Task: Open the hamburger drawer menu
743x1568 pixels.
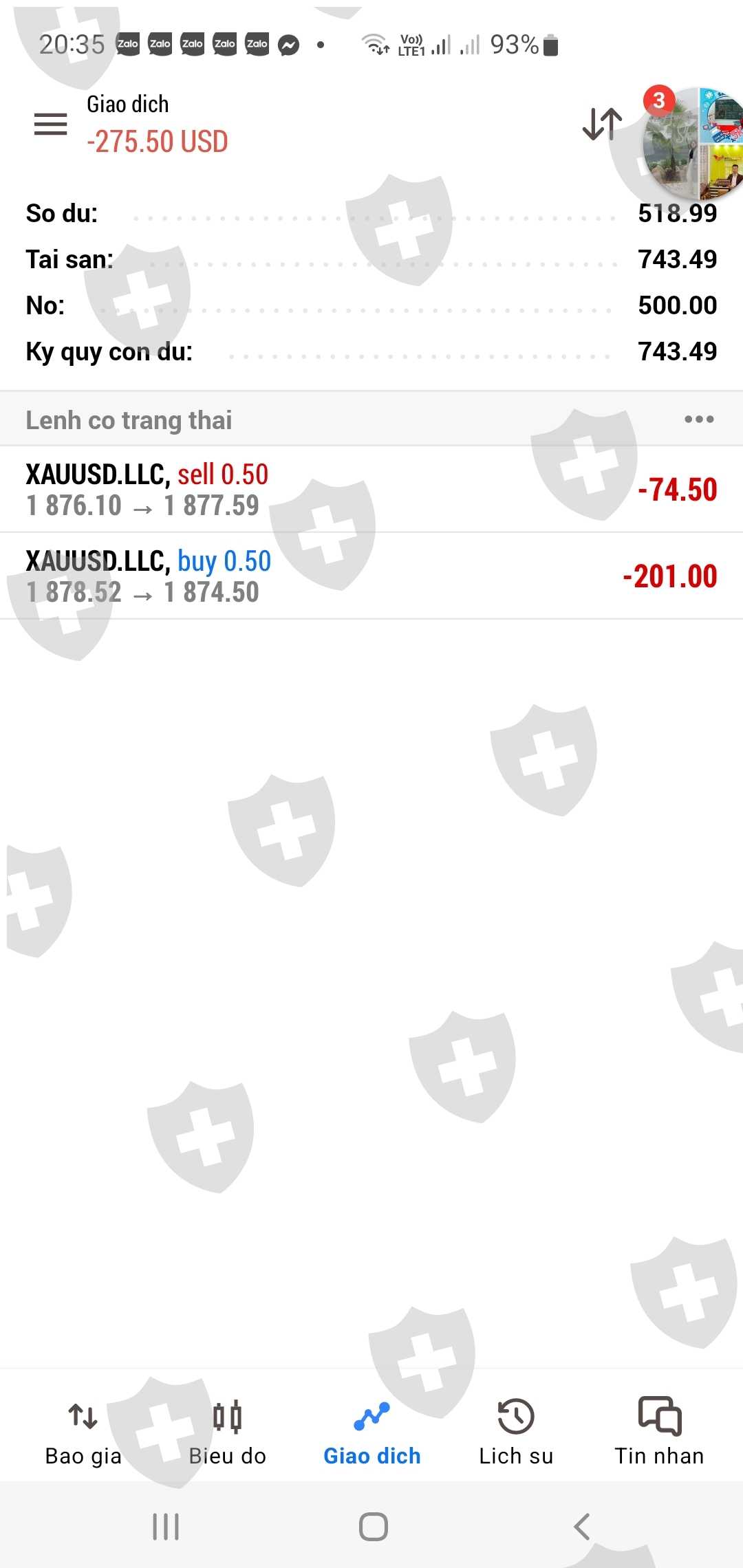Action: [x=50, y=124]
